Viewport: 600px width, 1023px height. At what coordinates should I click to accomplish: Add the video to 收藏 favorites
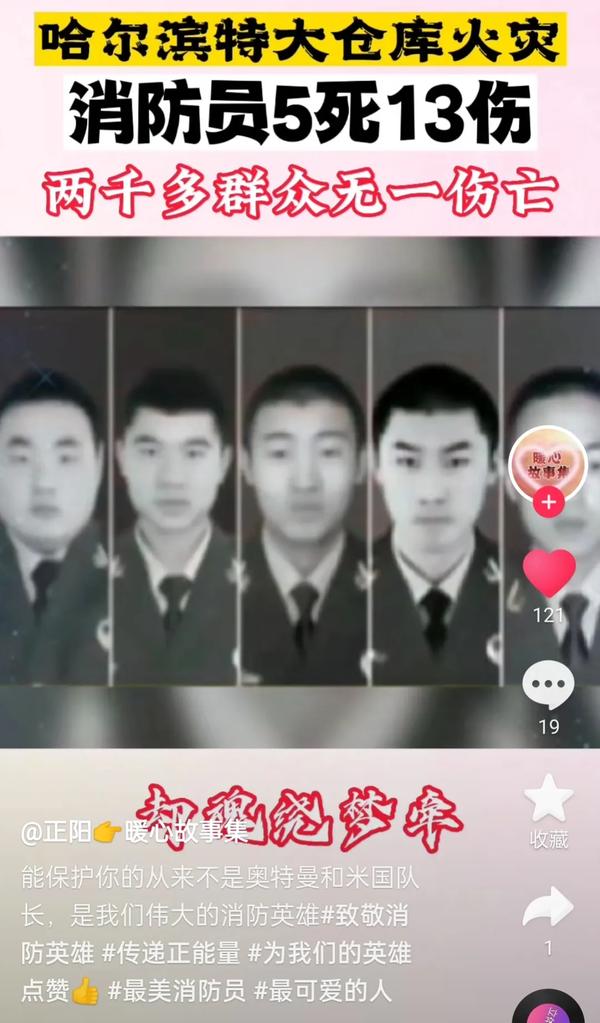pyautogui.click(x=548, y=800)
